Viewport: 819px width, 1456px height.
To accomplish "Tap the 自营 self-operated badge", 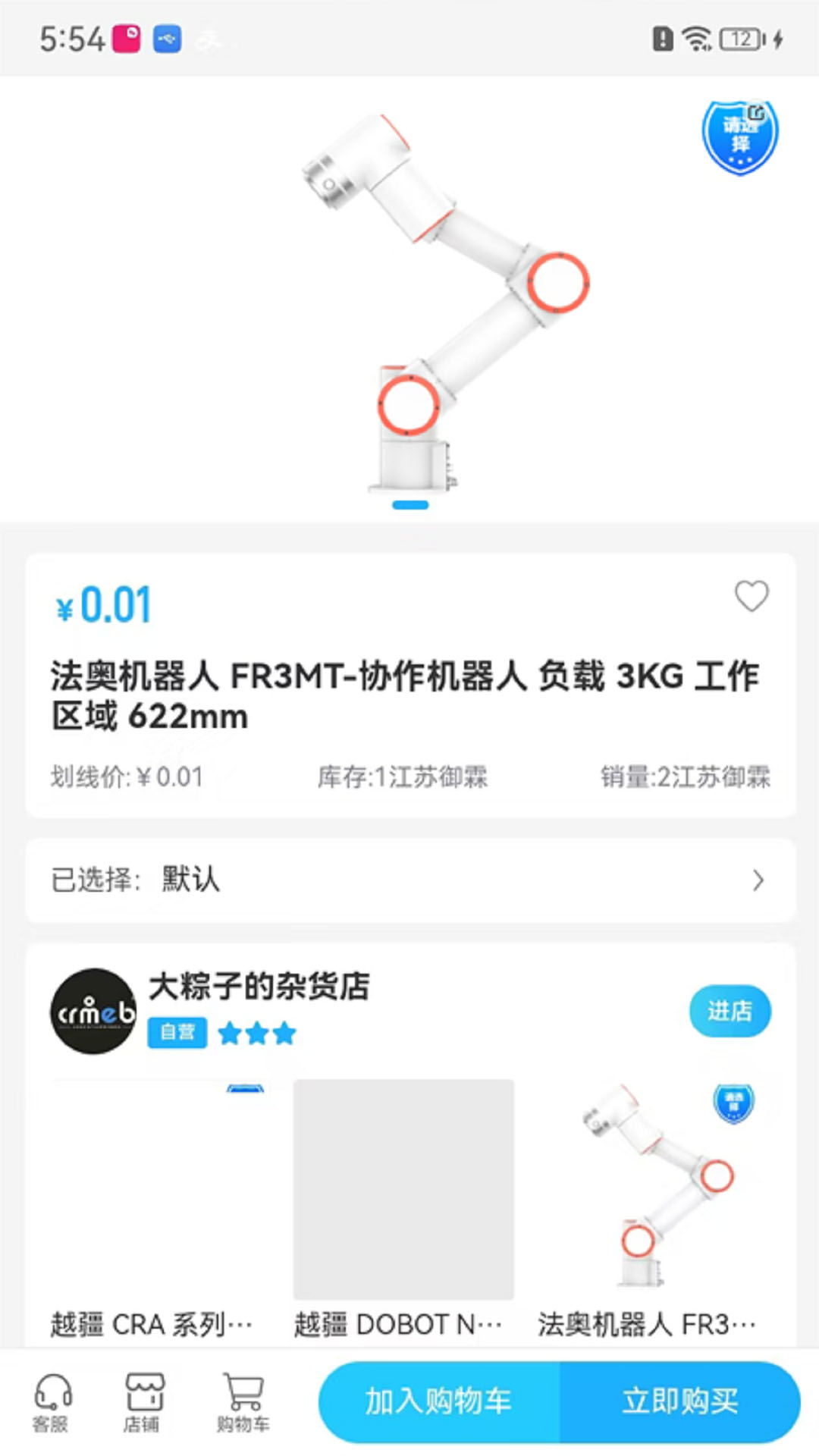I will (x=177, y=1033).
